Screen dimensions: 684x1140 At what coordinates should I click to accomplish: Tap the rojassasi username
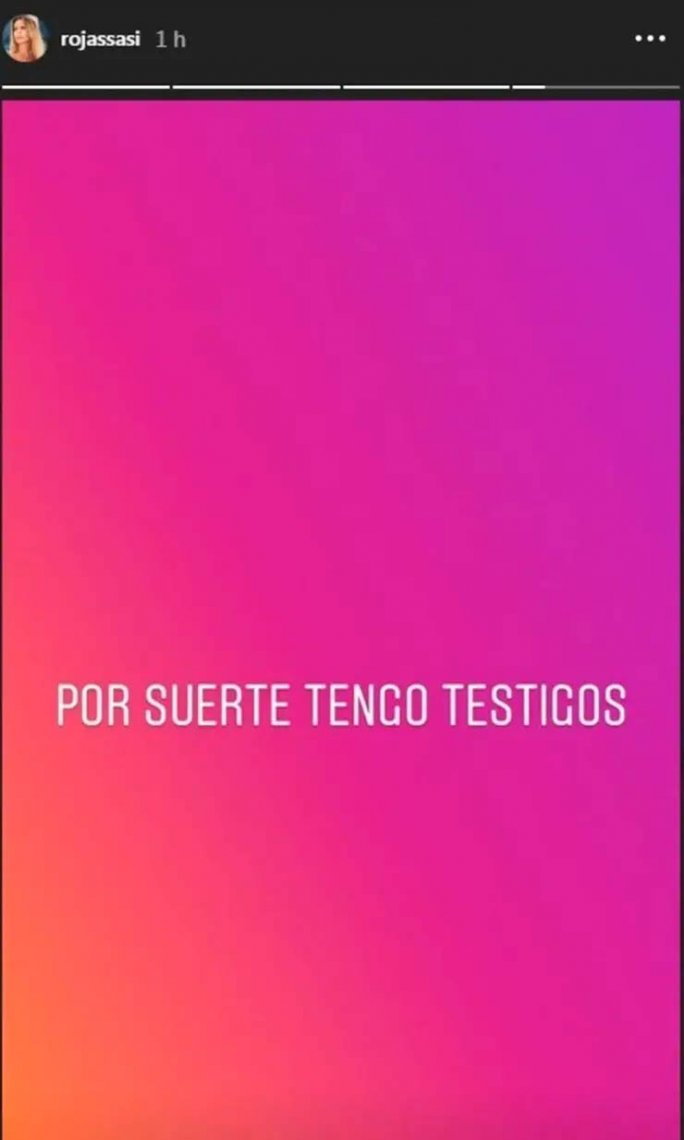[x=100, y=40]
